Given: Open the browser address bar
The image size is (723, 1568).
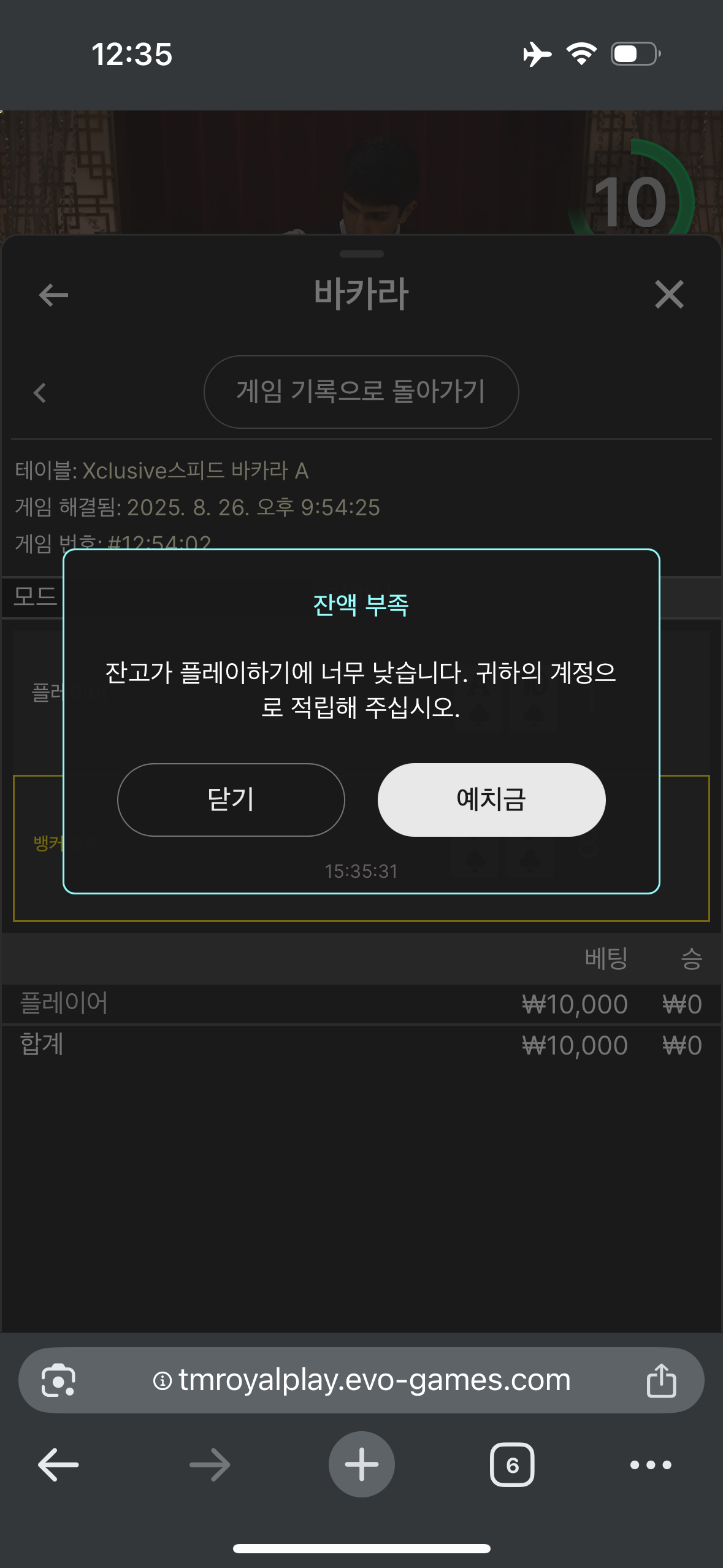Looking at the screenshot, I should [x=361, y=1380].
